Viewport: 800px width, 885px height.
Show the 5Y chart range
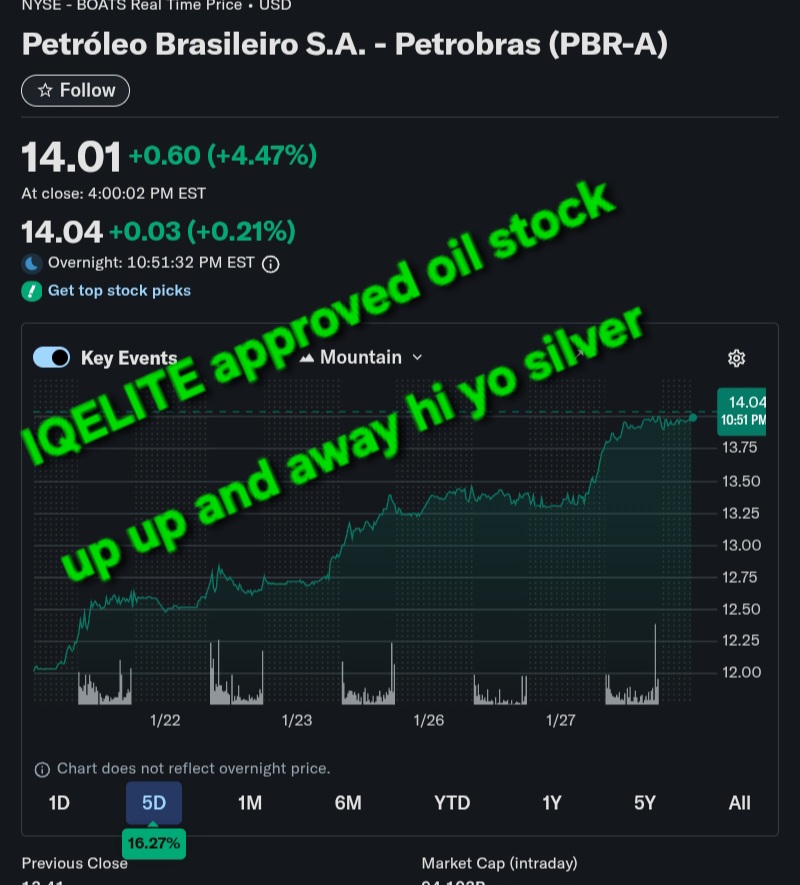[645, 803]
